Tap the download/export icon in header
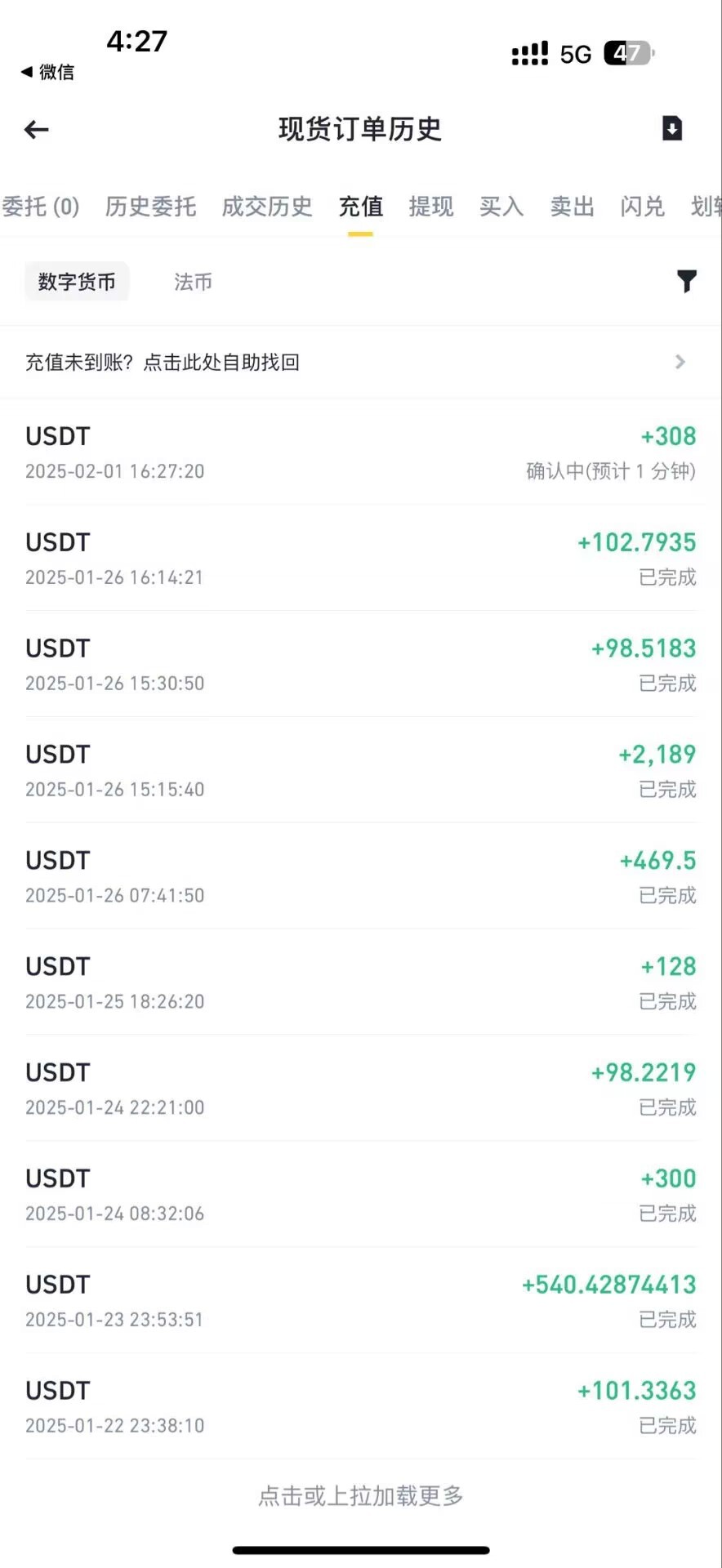The image size is (722, 1568). [671, 128]
